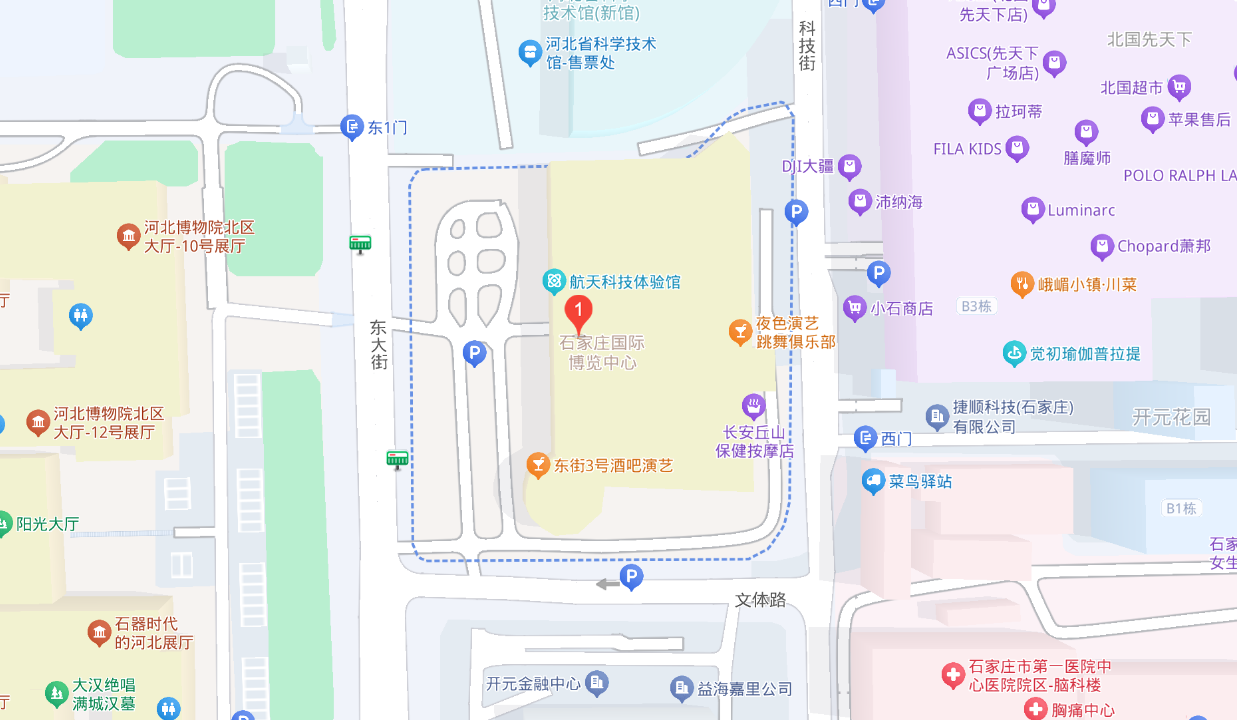The width and height of the screenshot is (1237, 720).
Task: Select the 开元金融中心 building marker
Action: (597, 684)
